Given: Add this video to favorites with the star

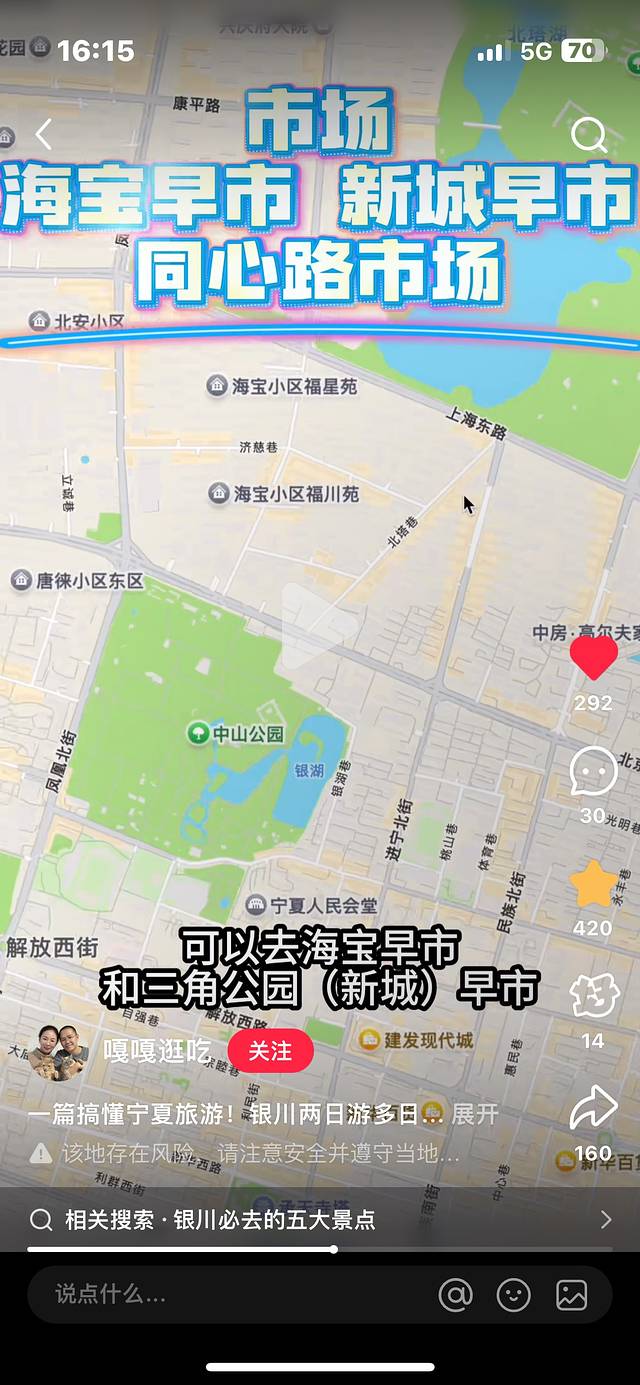Looking at the screenshot, I should pos(593,884).
